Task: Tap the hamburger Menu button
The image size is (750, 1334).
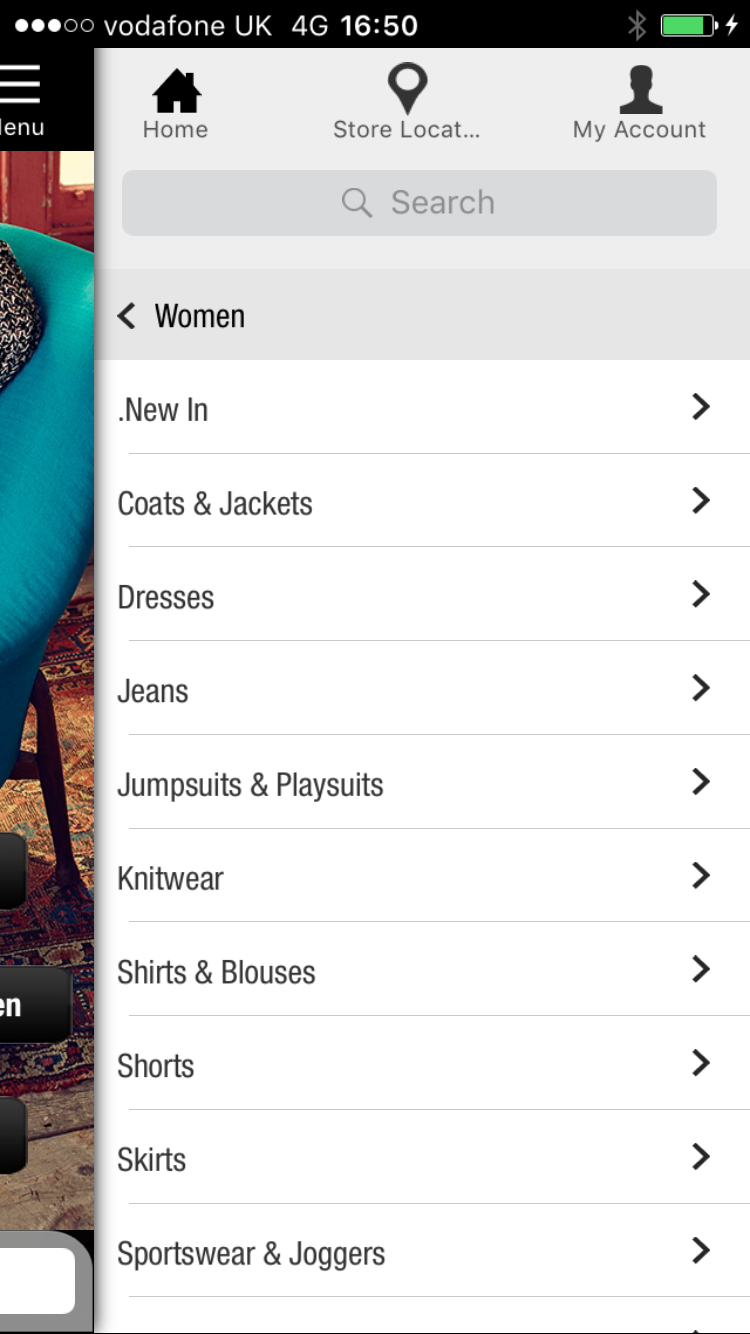Action: click(22, 98)
